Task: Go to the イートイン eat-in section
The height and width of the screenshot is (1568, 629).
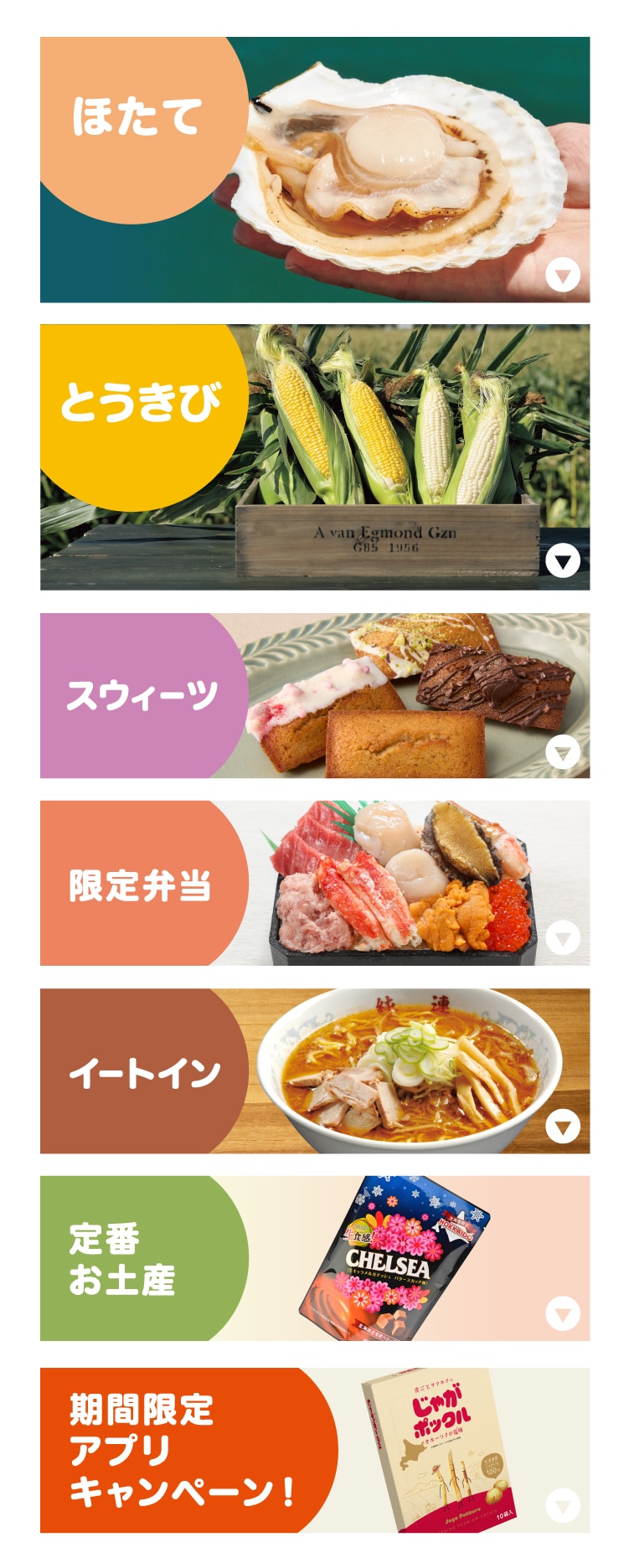Action: 315,1070
